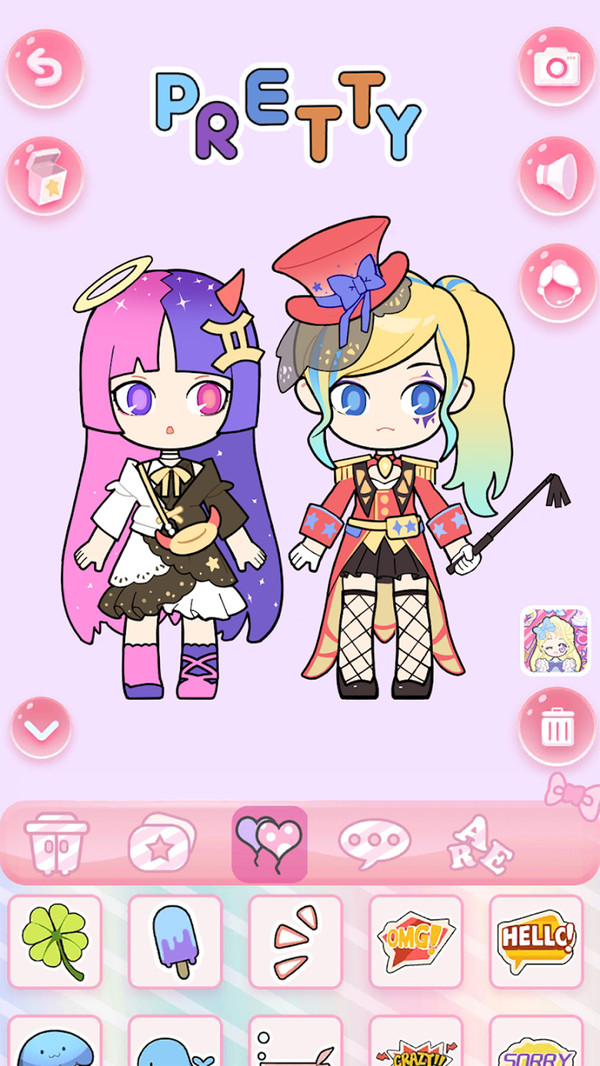Delete selection with the trash can button
This screenshot has width=600, height=1066.
click(x=556, y=726)
